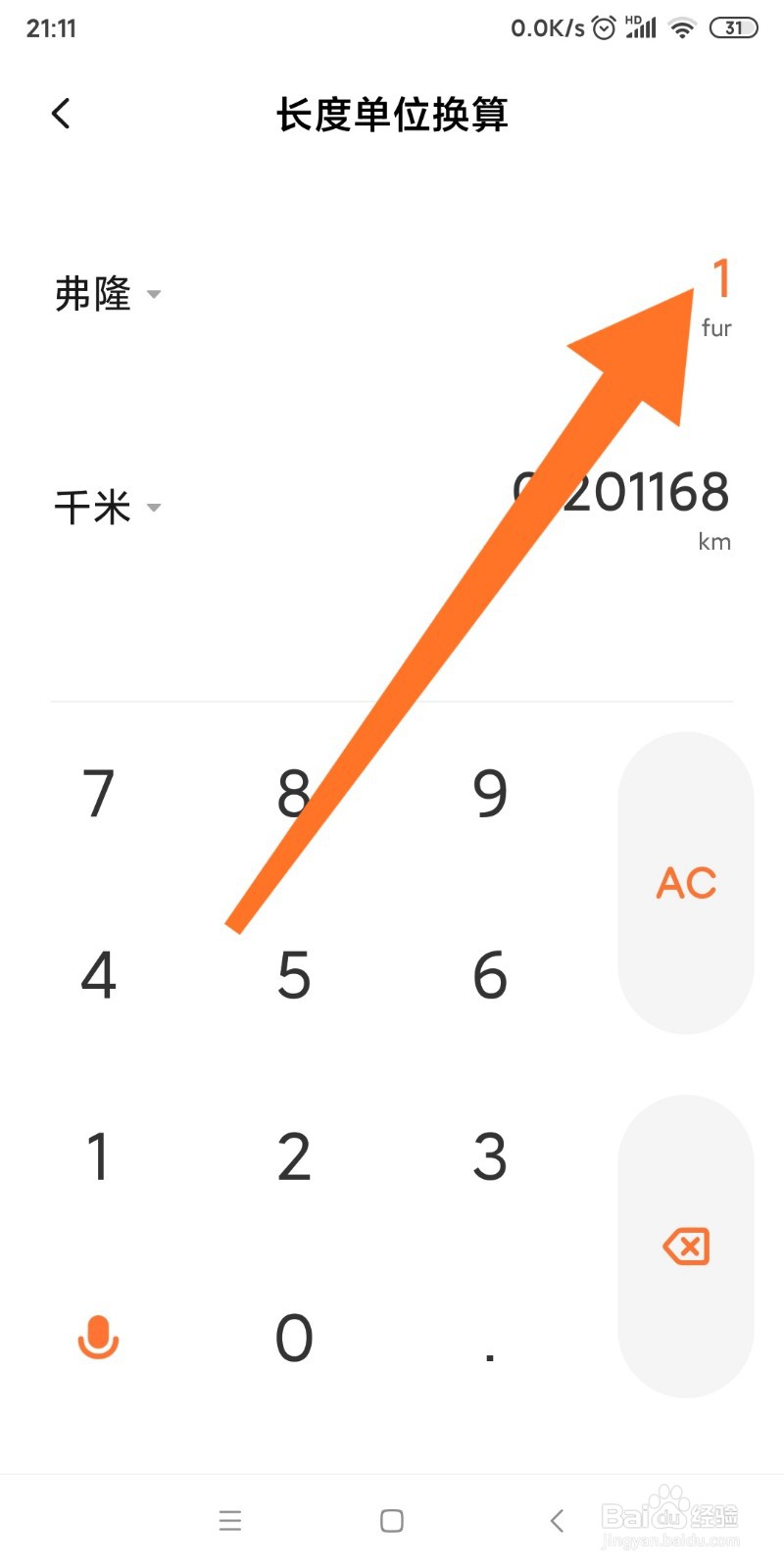Viewport: 784px width, 1568px height.
Task: Tap the fur input value showing 1
Action: pos(721,281)
